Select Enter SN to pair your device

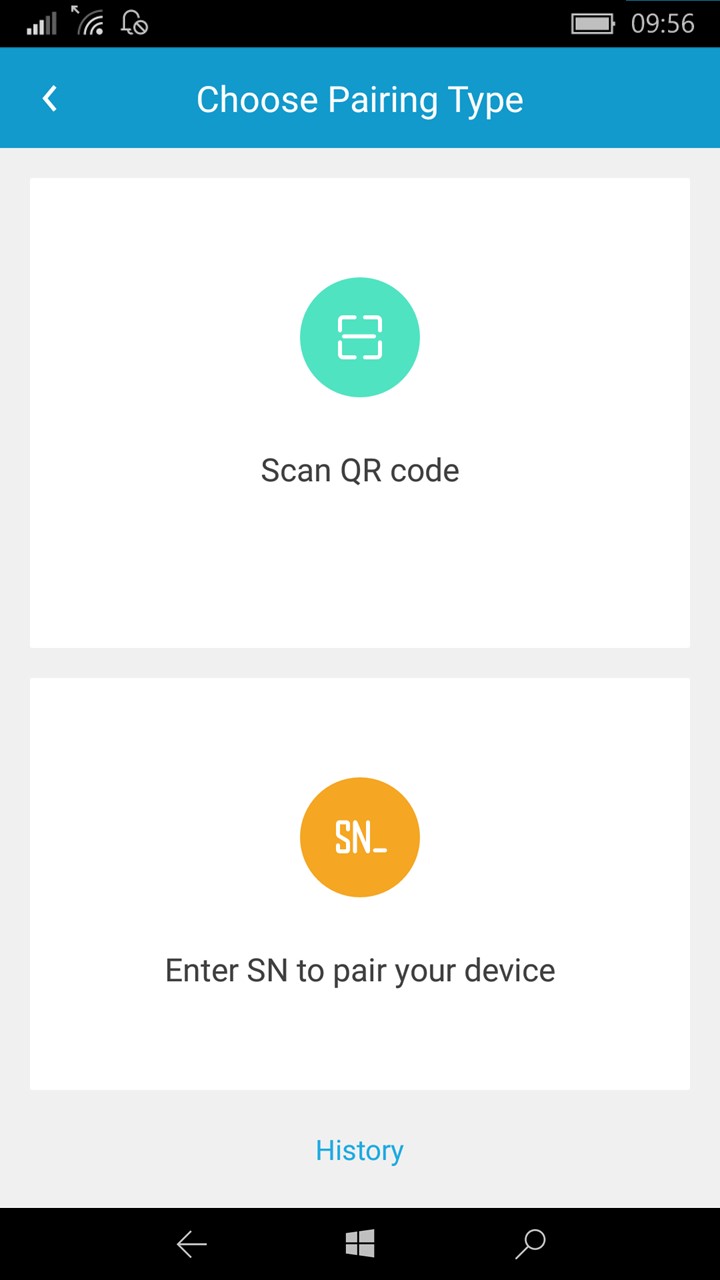click(x=360, y=884)
